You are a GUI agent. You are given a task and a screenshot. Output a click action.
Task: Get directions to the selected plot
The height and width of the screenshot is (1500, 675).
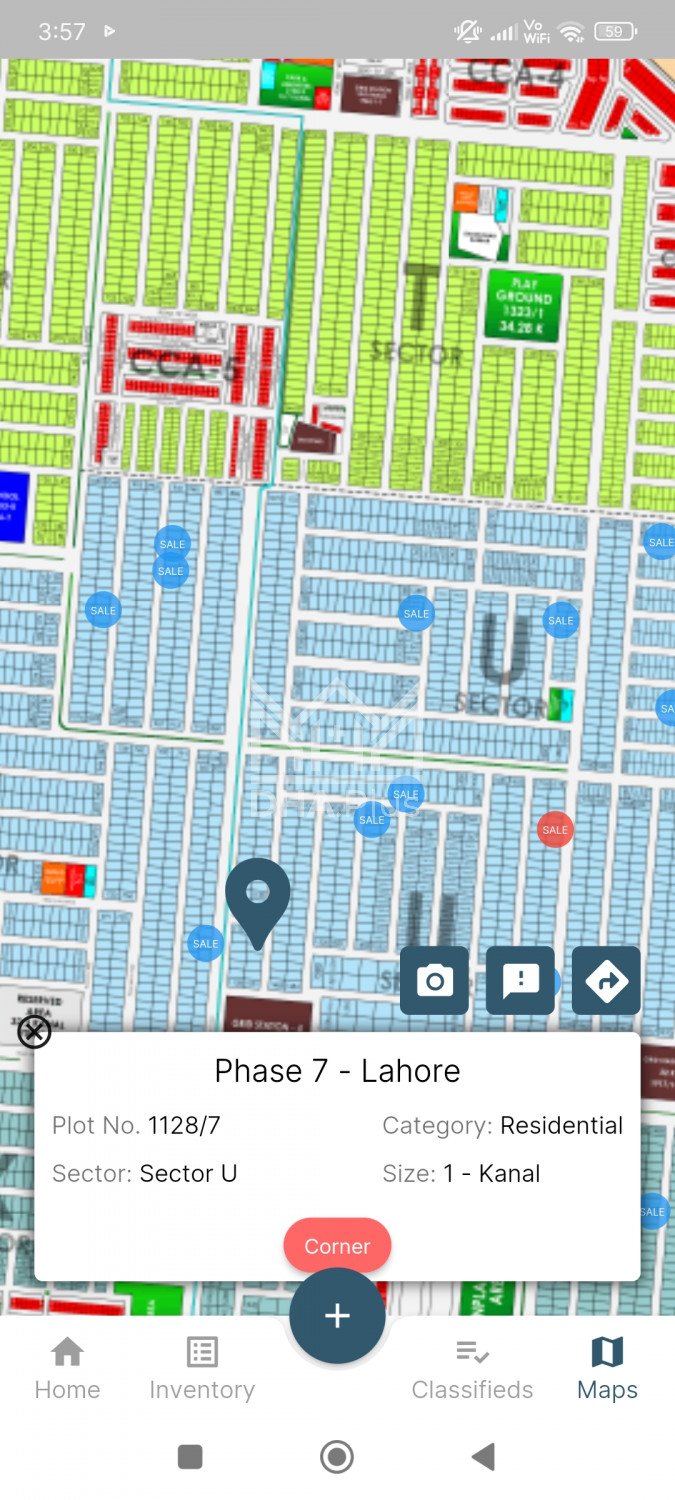point(606,981)
